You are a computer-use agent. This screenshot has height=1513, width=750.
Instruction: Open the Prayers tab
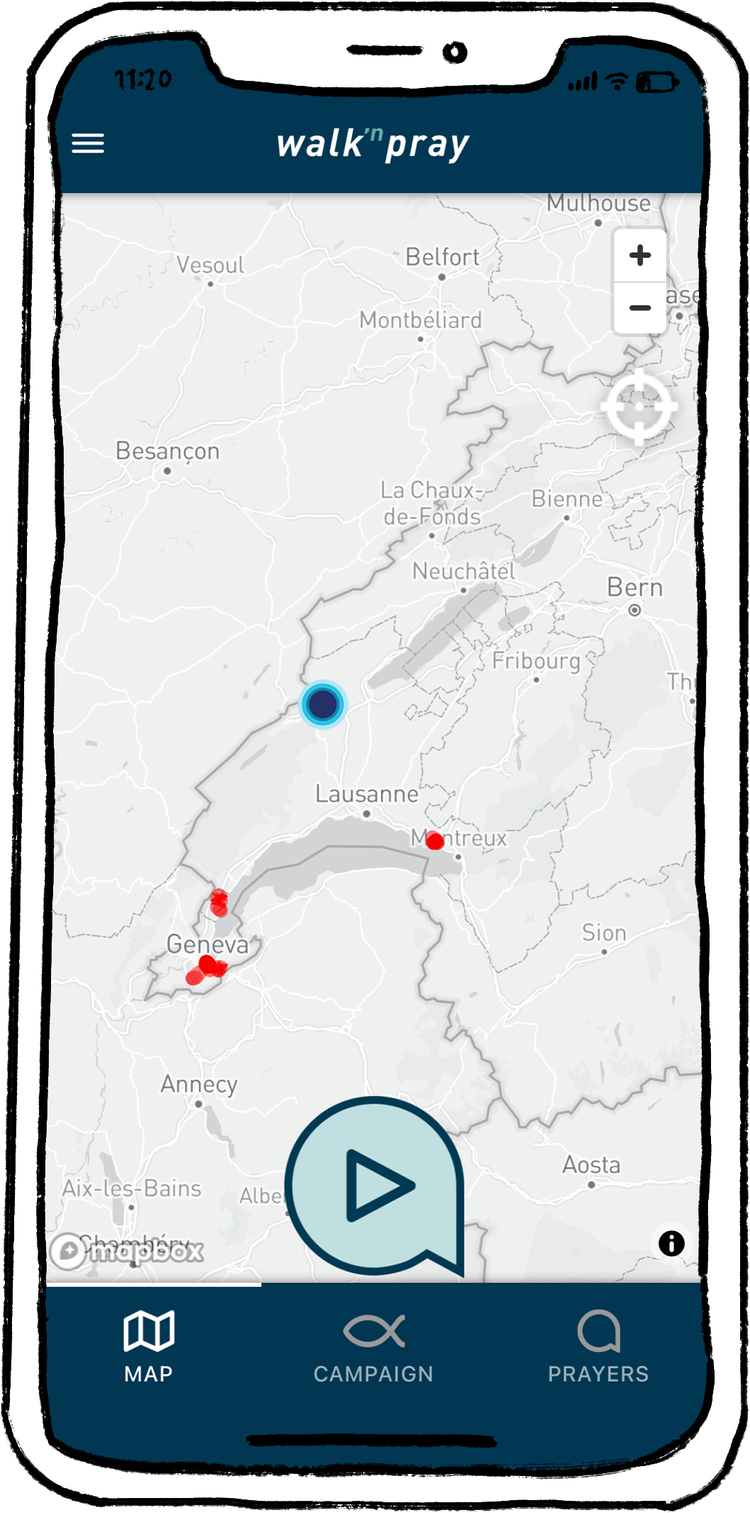point(598,1347)
